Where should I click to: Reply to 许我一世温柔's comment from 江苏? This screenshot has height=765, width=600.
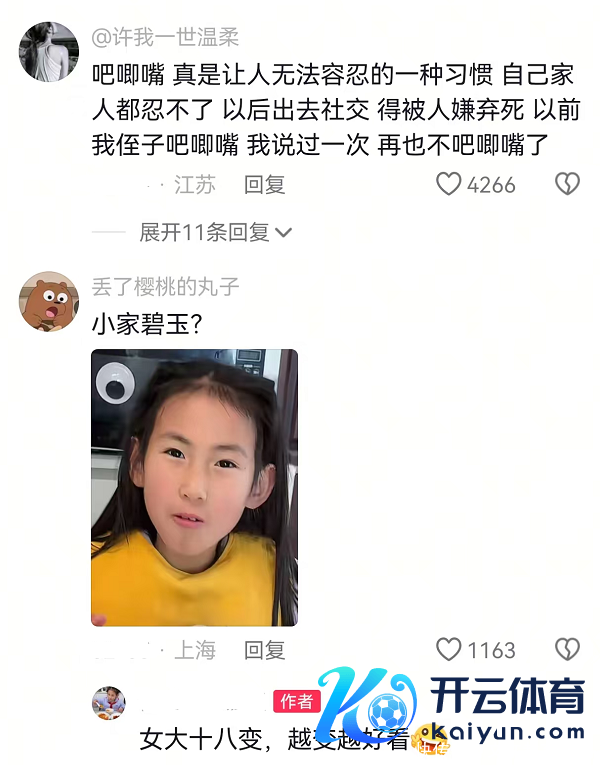(265, 185)
